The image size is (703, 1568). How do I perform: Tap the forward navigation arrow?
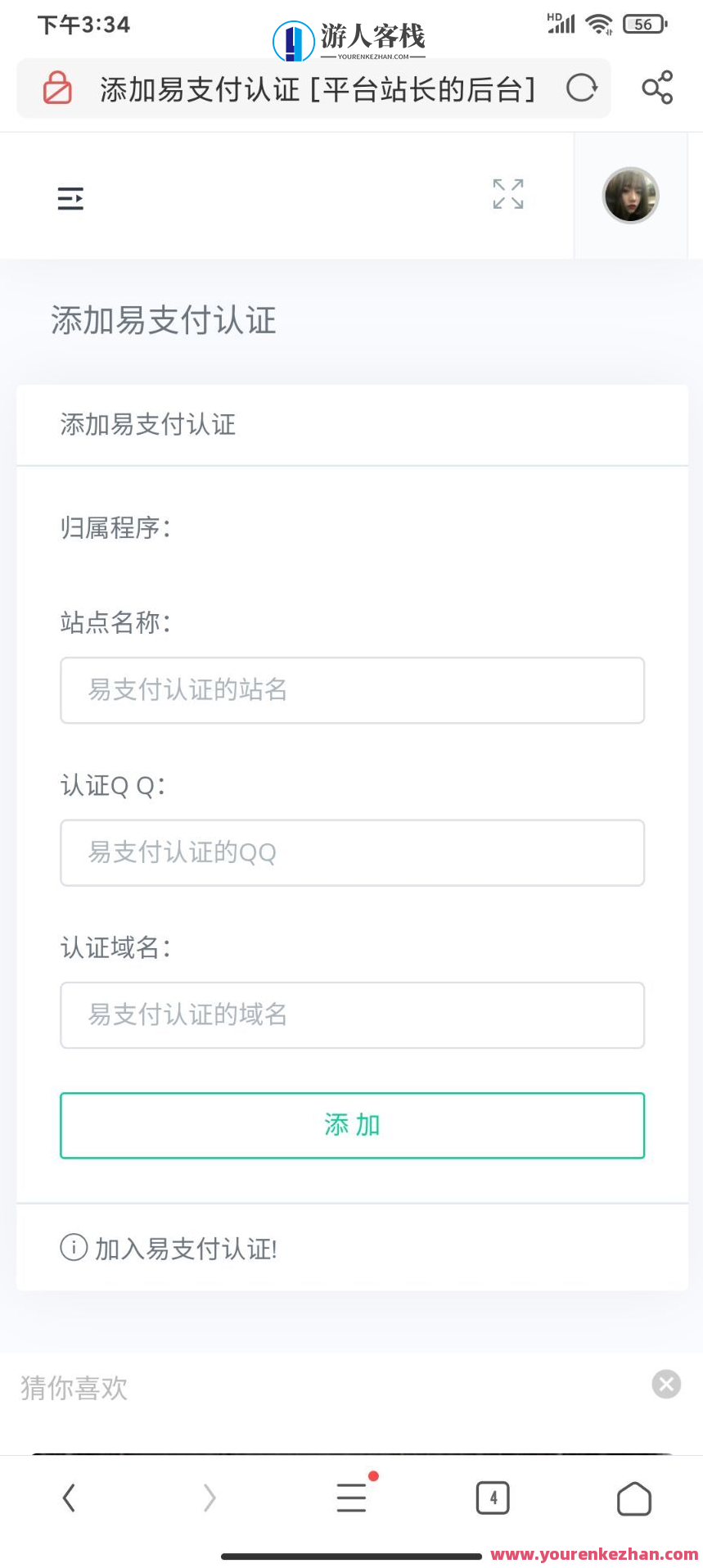[210, 1498]
